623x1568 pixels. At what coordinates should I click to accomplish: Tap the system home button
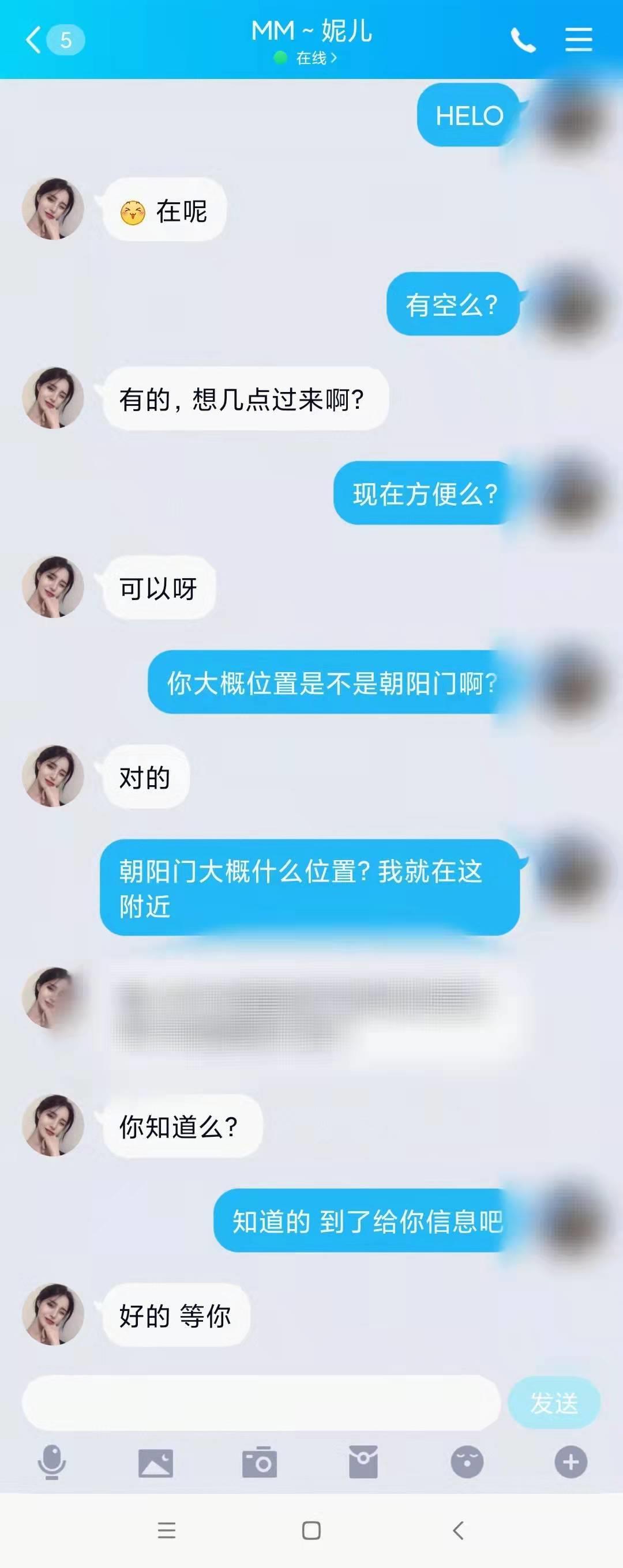click(311, 1531)
